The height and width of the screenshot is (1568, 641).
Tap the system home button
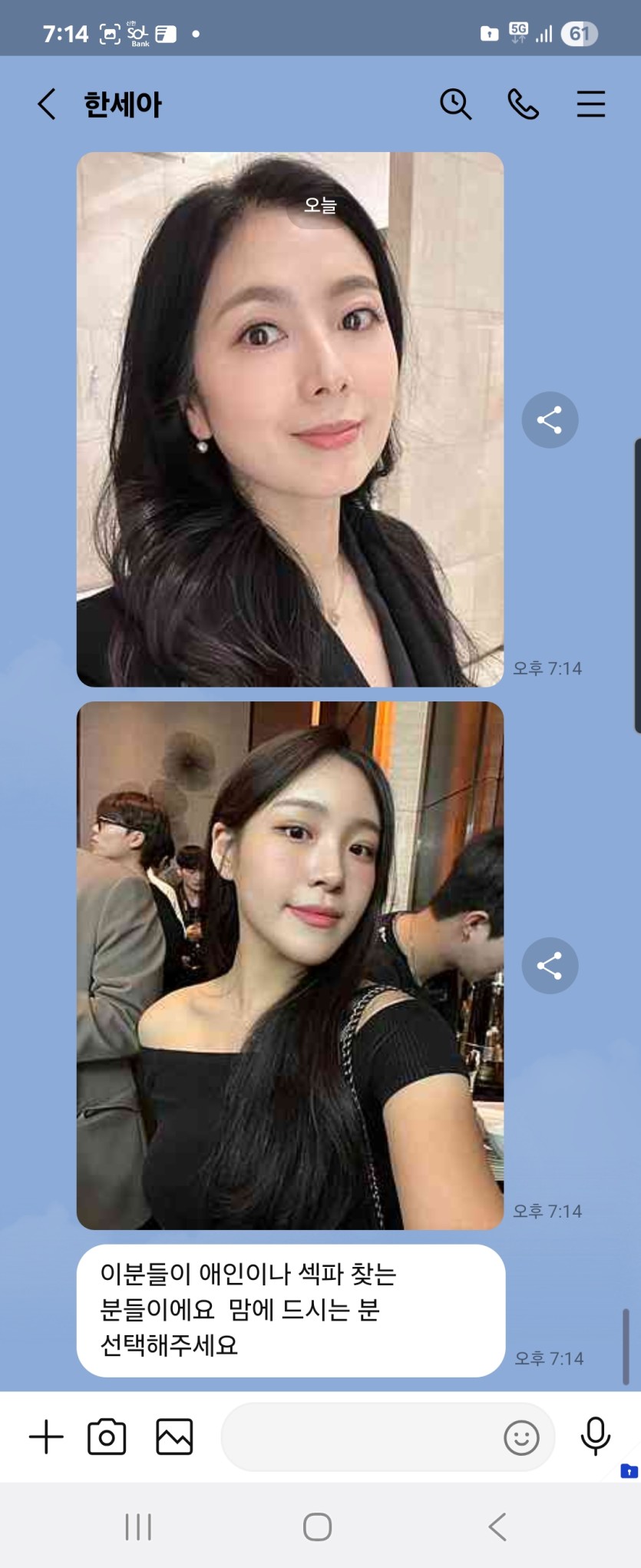(x=317, y=1527)
